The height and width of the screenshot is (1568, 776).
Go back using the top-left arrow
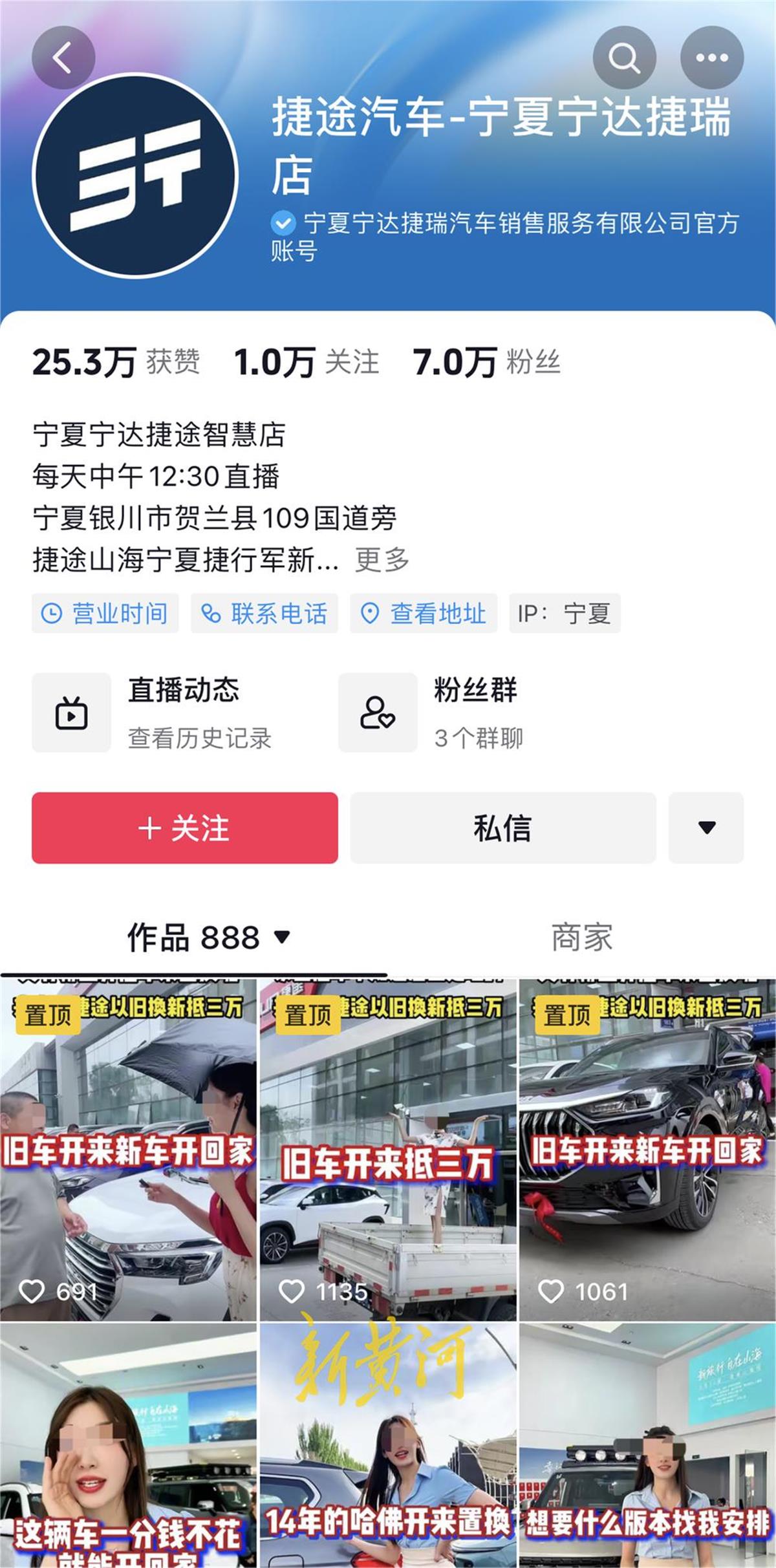click(x=63, y=58)
